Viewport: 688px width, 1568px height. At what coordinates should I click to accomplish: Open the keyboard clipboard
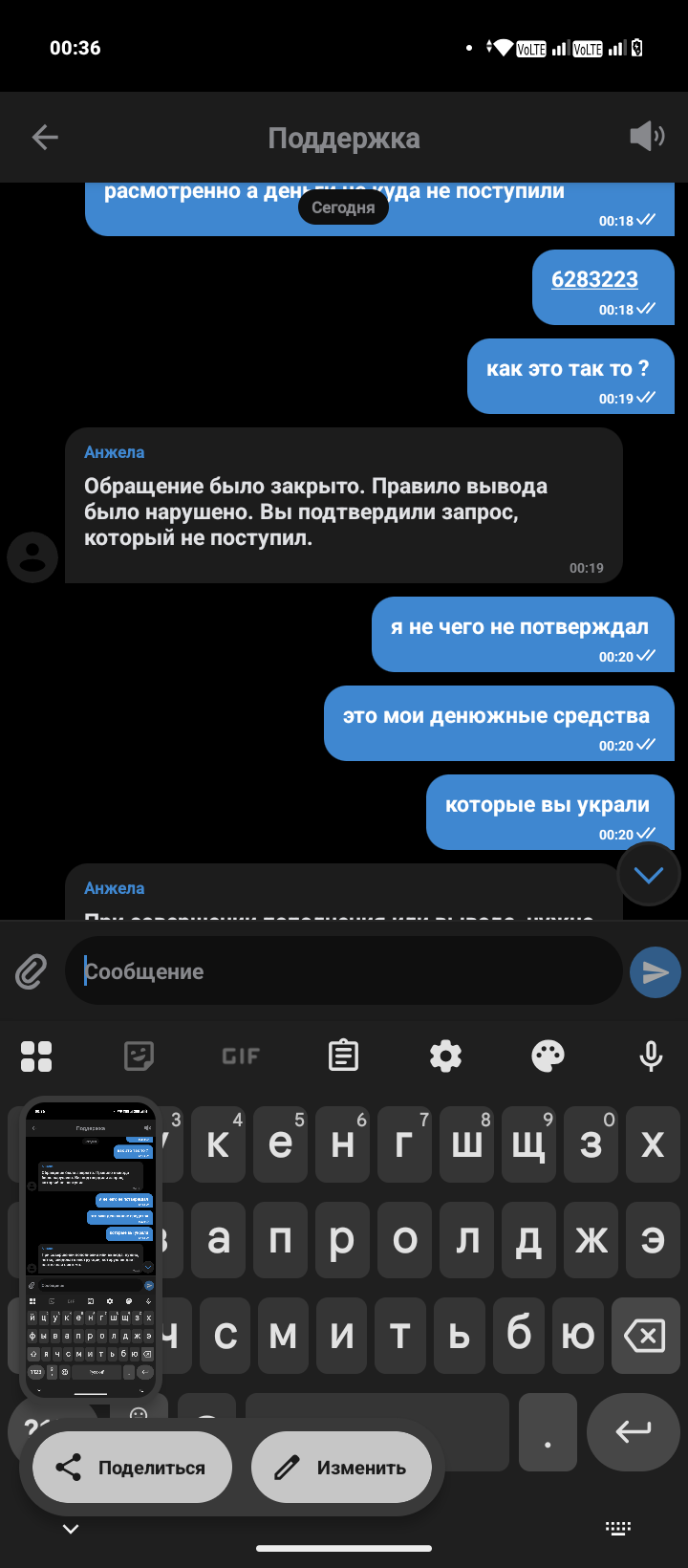point(343,1056)
